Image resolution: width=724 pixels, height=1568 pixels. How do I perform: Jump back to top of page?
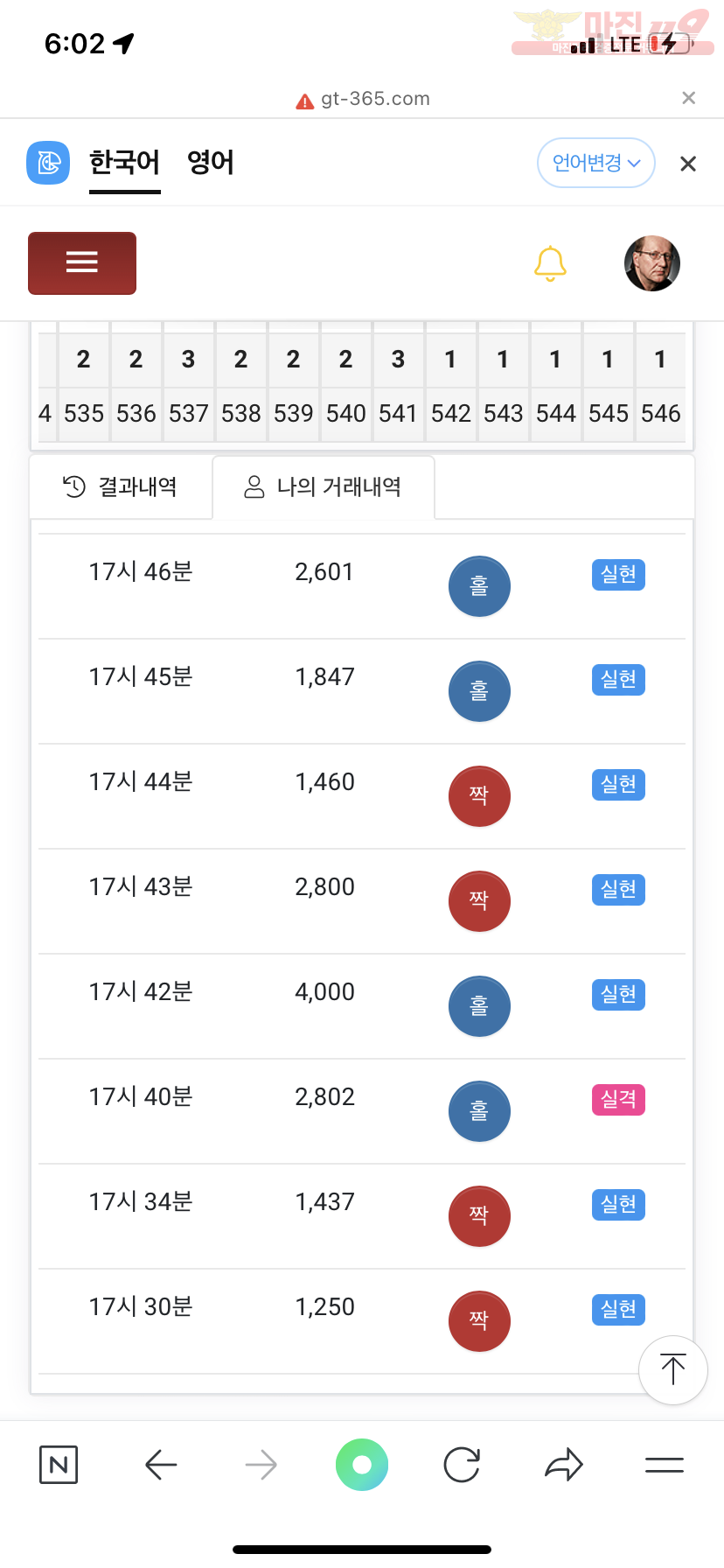click(x=673, y=1369)
